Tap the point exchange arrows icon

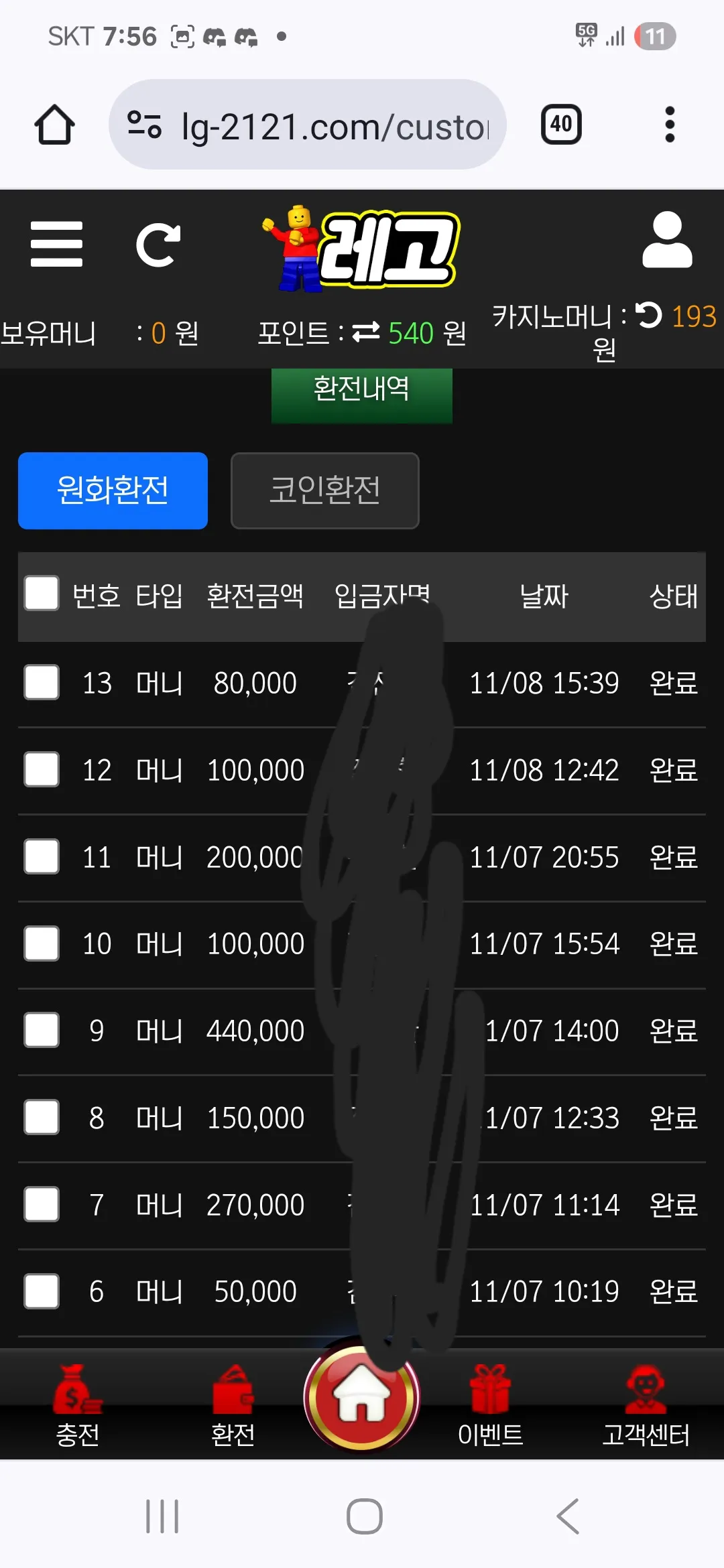point(366,332)
